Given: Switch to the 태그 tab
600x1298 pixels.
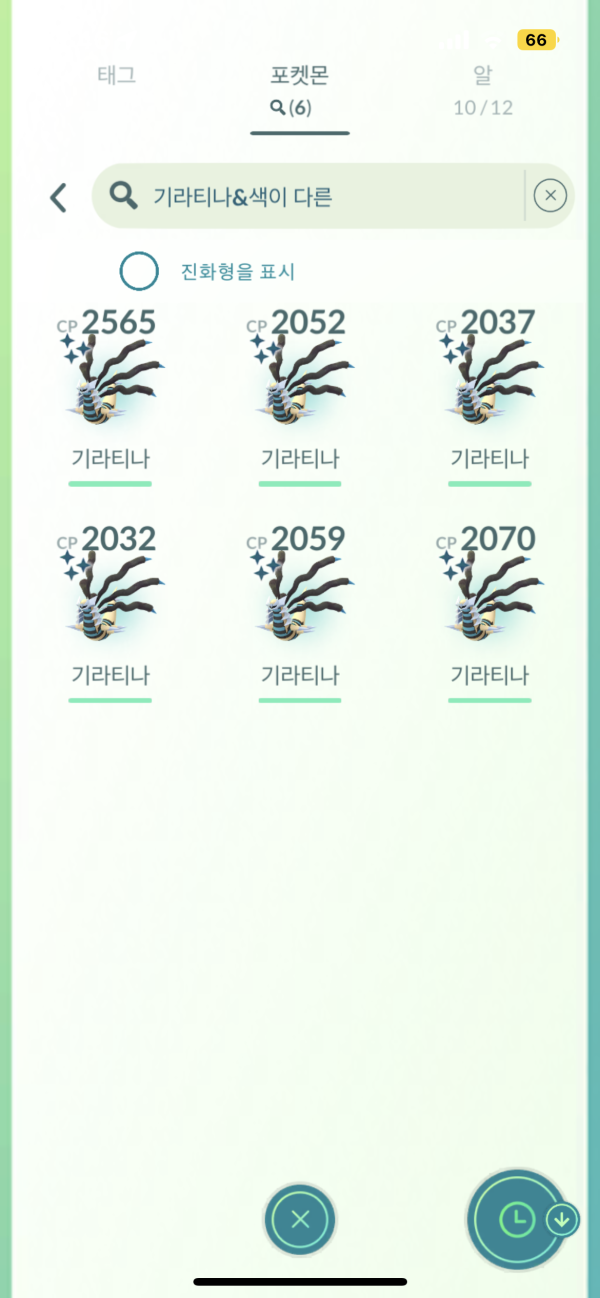Looking at the screenshot, I should pyautogui.click(x=117, y=75).
